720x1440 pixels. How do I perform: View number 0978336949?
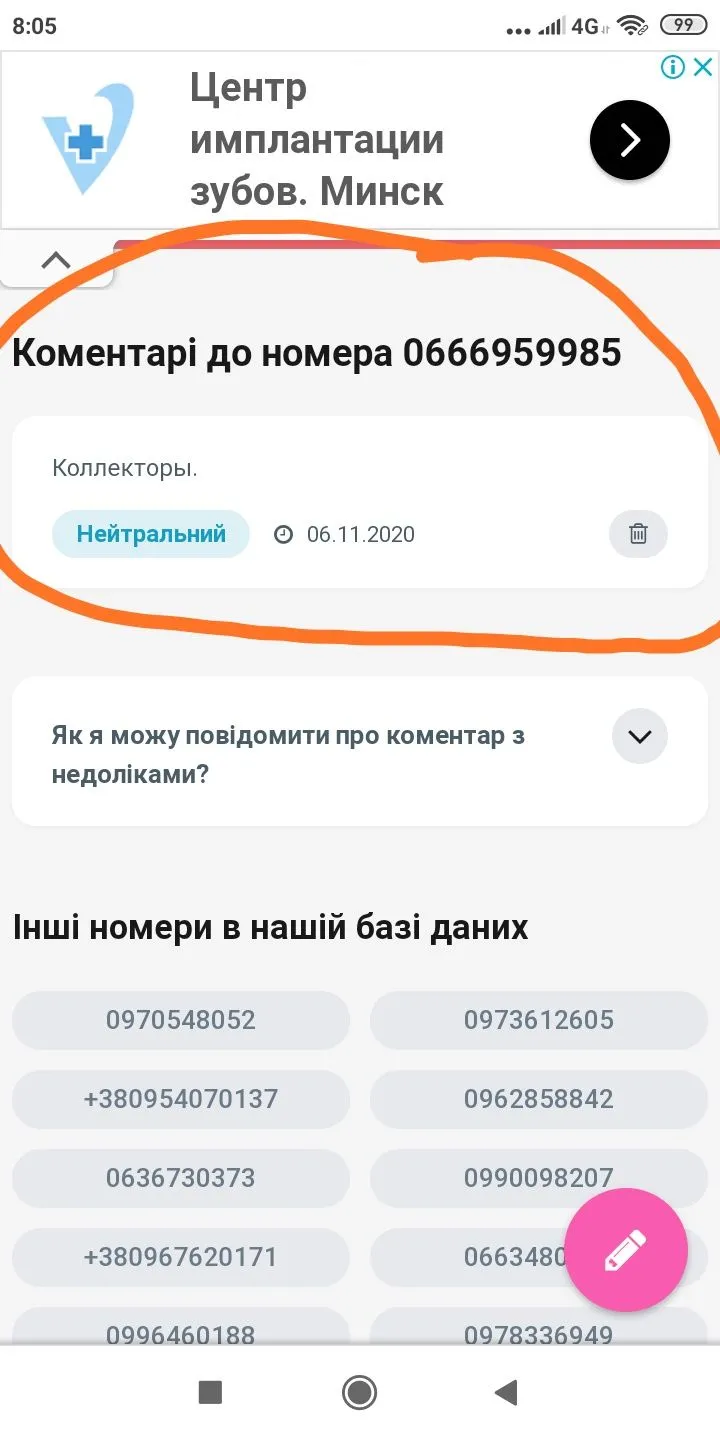click(x=539, y=1334)
